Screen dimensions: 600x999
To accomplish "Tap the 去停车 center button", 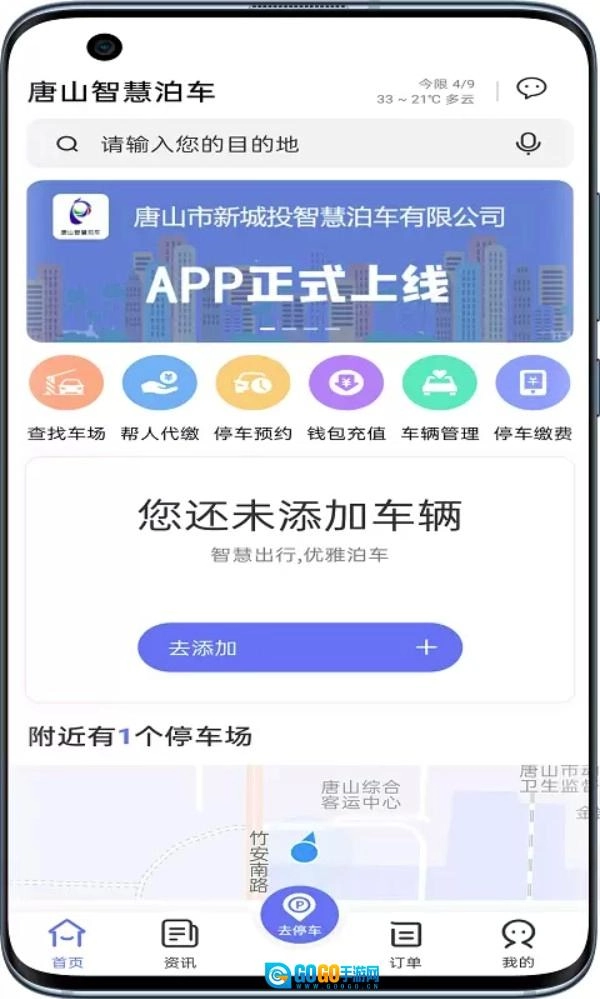I will point(299,915).
